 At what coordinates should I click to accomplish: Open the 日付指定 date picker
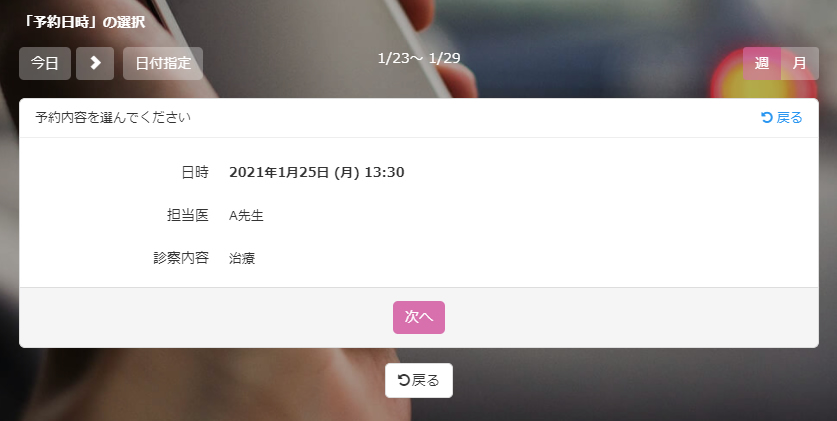pos(163,63)
